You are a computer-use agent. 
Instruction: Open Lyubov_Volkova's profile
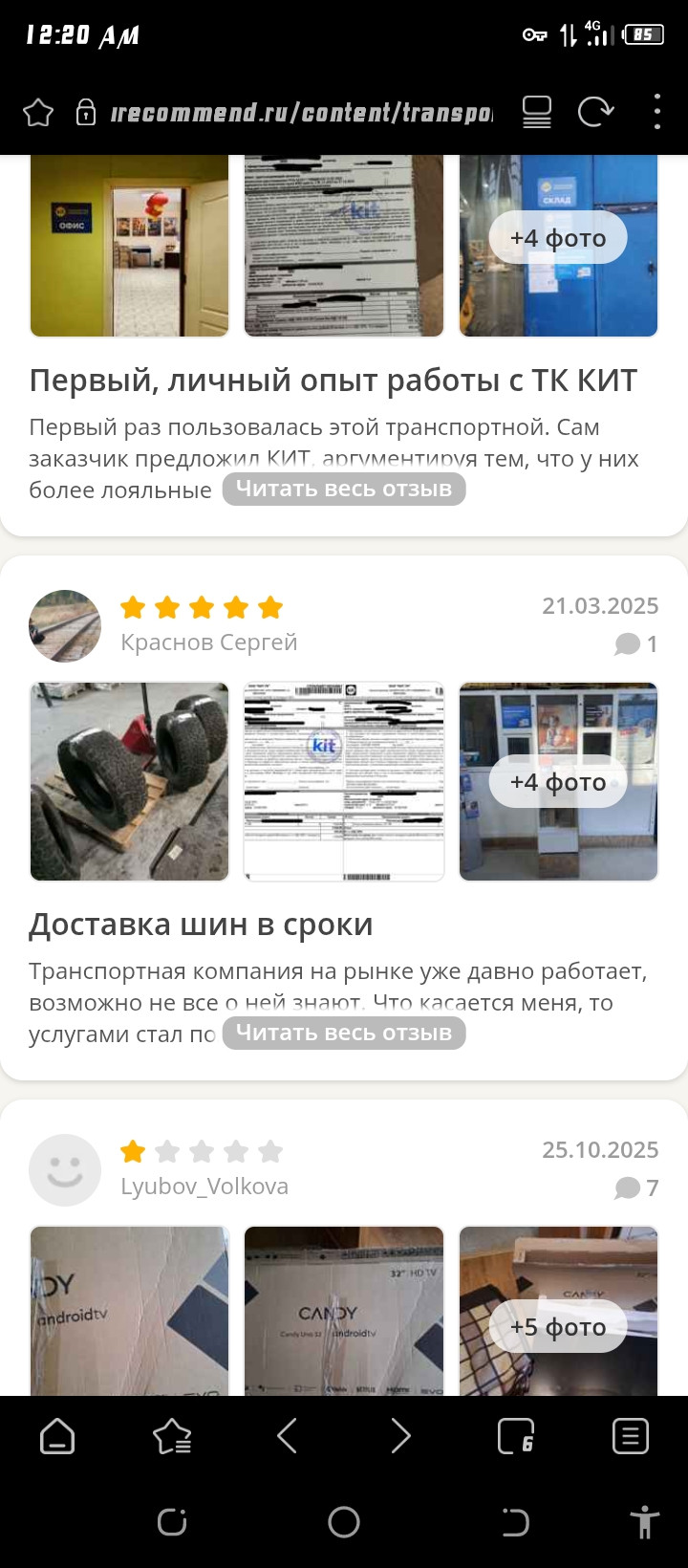204,1187
